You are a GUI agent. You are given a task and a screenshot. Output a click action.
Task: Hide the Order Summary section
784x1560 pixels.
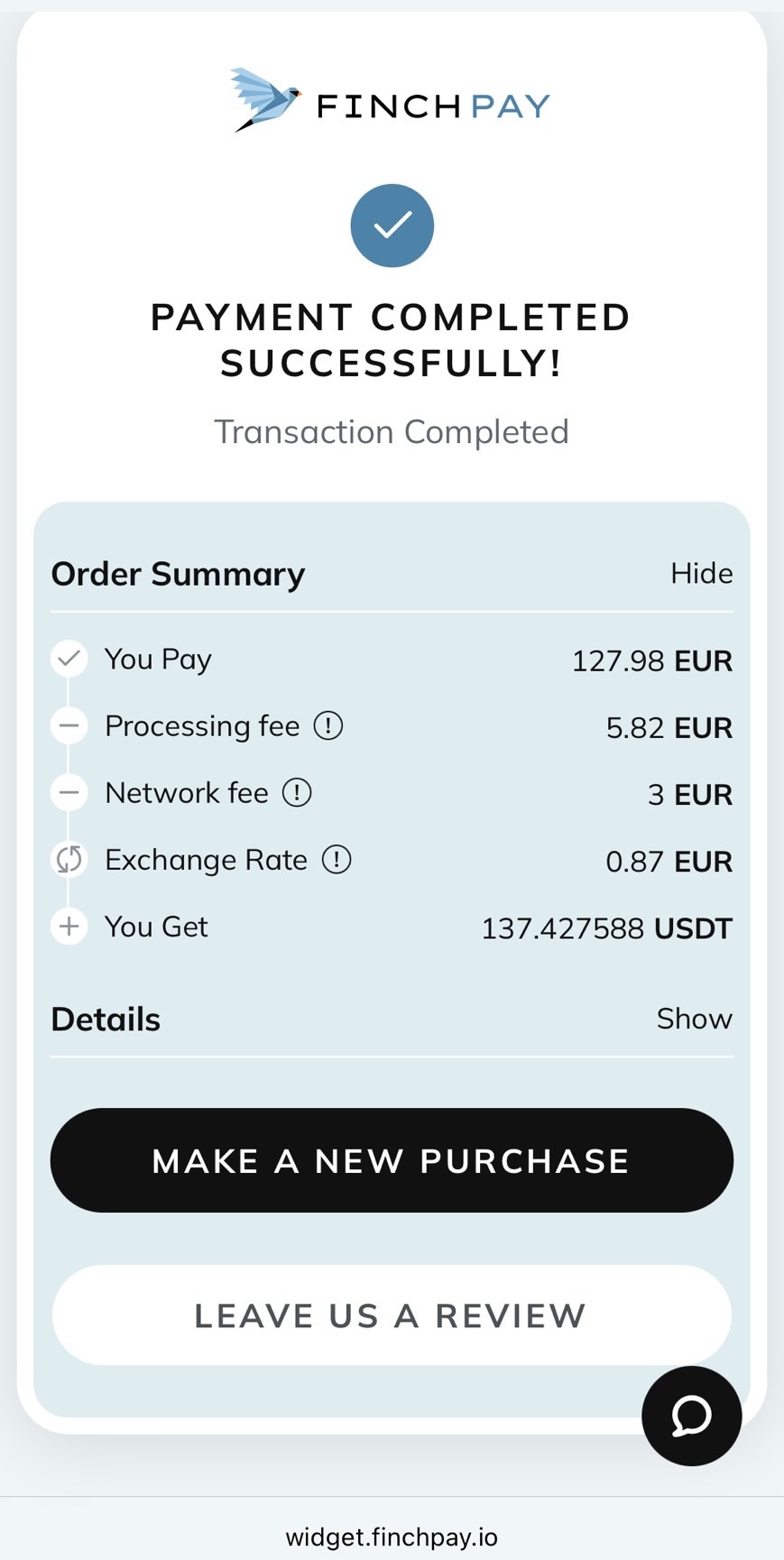coord(701,573)
